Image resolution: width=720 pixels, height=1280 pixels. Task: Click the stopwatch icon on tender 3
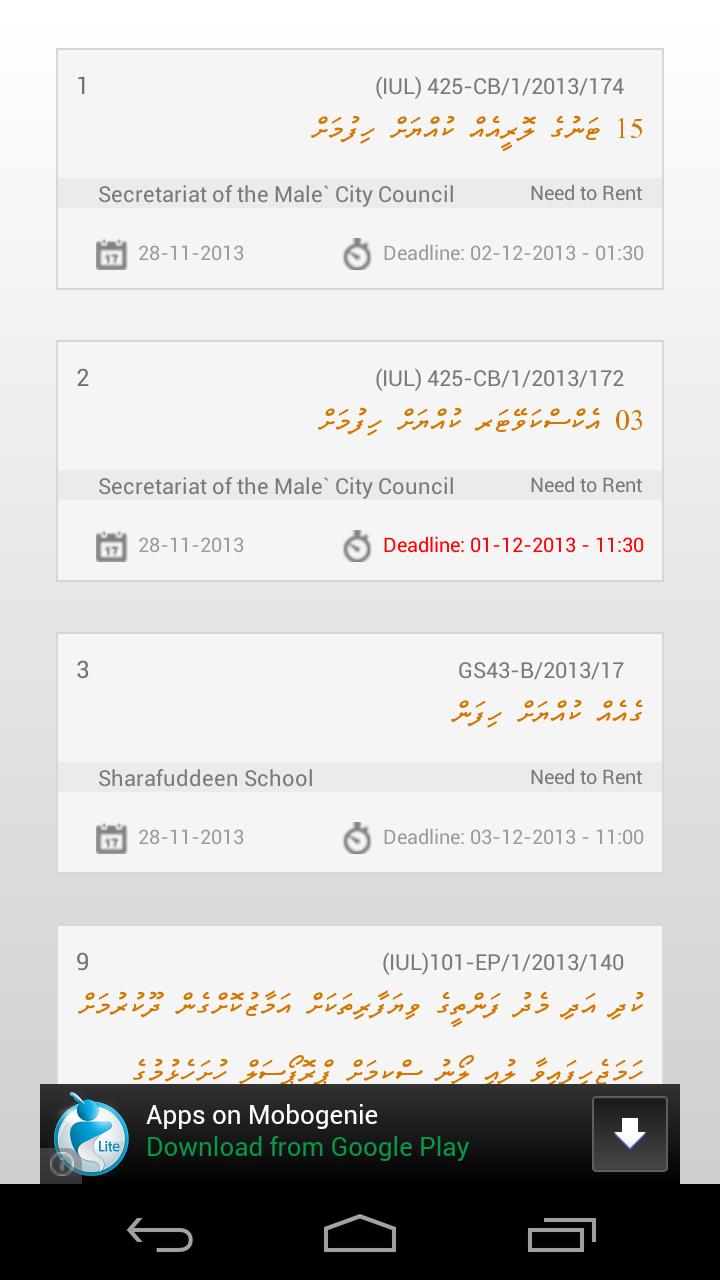point(357,837)
